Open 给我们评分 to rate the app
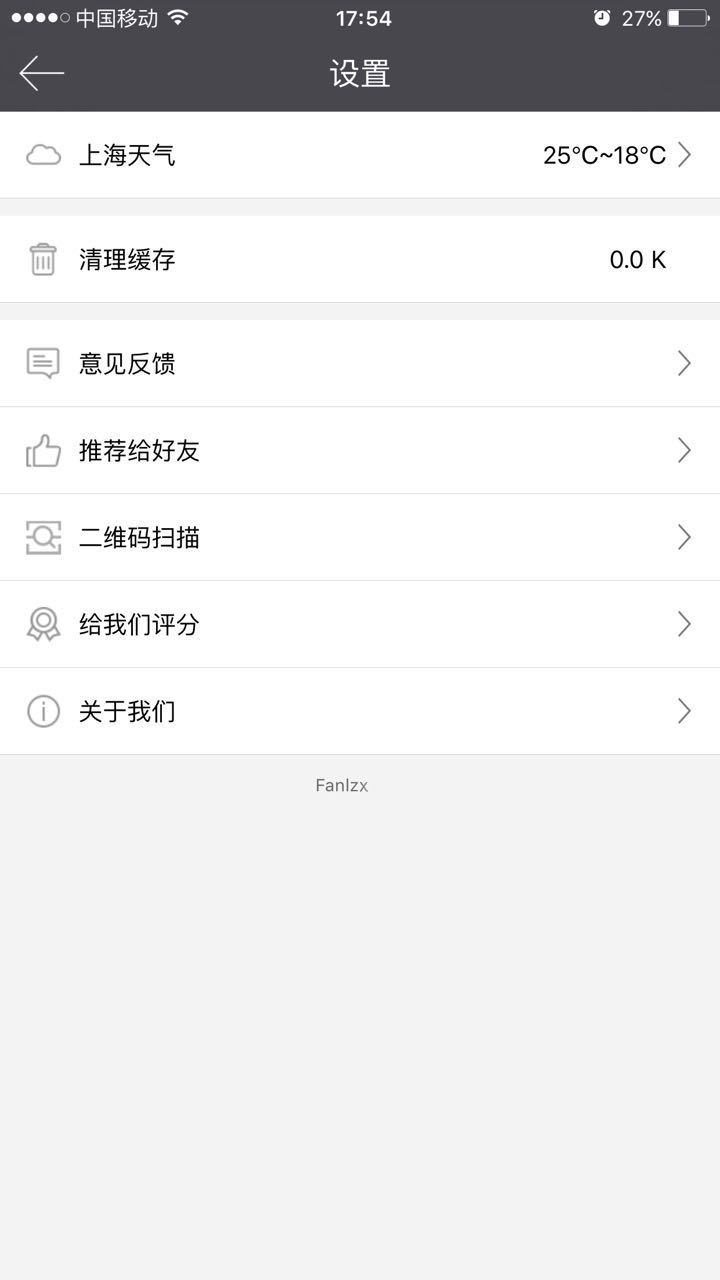The image size is (720, 1280). pyautogui.click(x=360, y=624)
